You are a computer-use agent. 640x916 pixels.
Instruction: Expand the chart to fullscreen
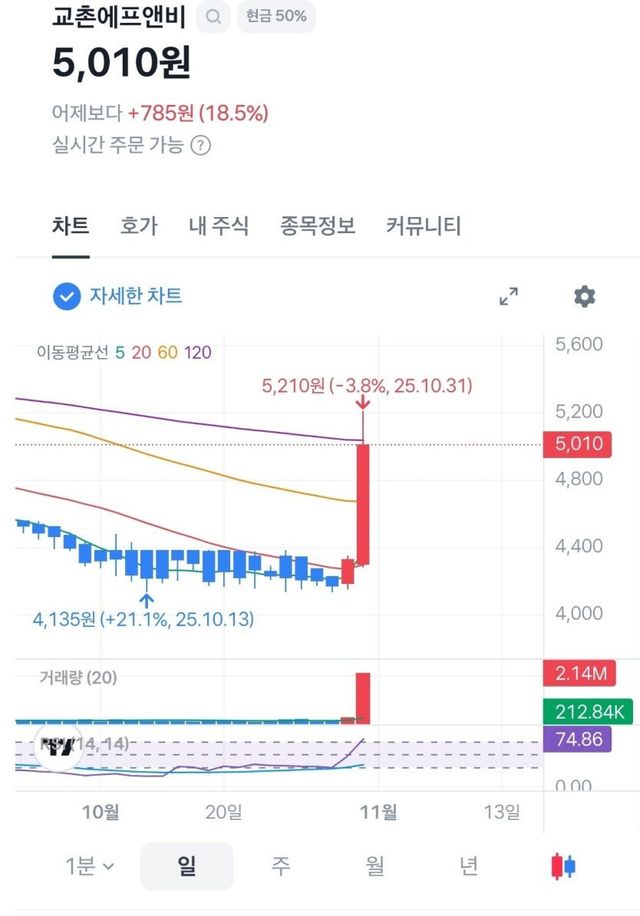point(509,296)
